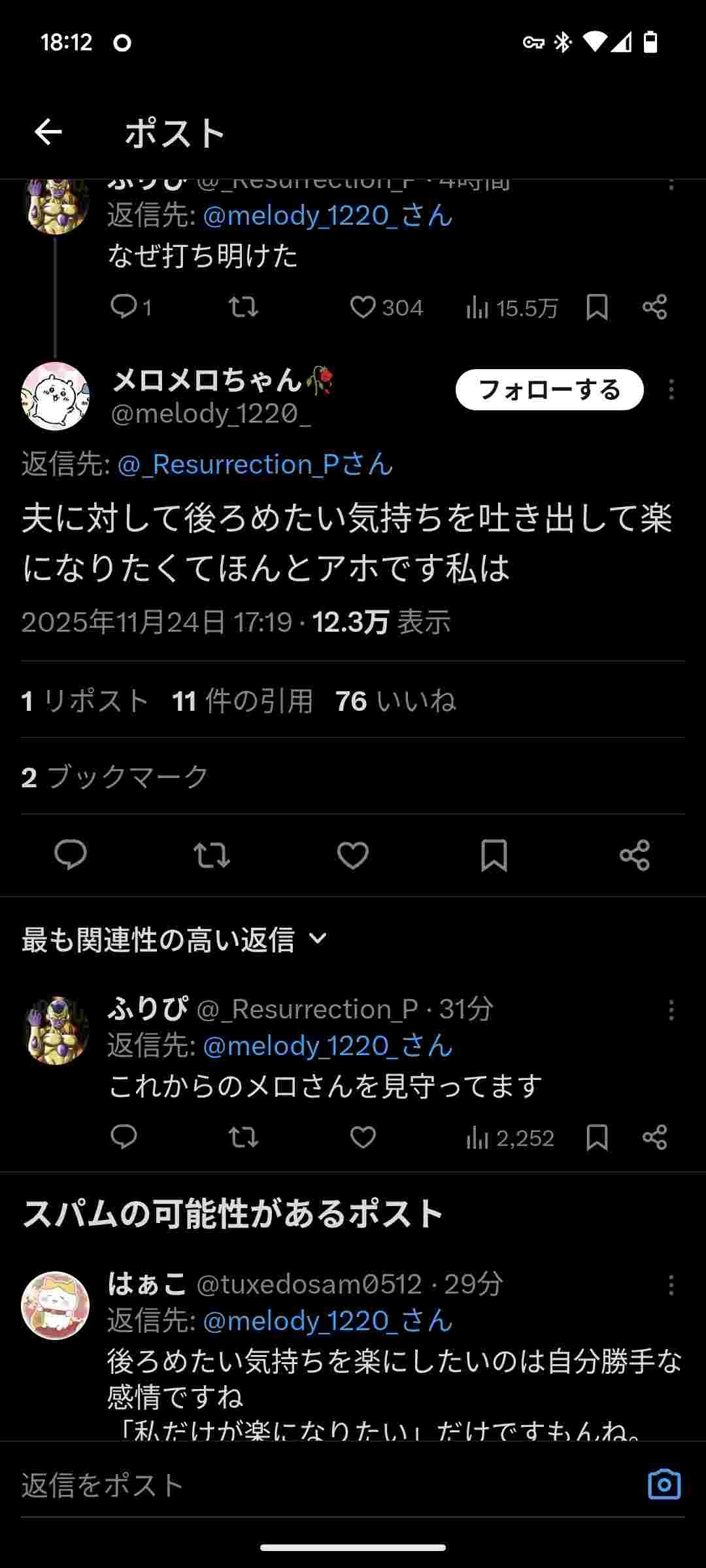
Task: Reply to the main post via comment icon
Action: (71, 855)
